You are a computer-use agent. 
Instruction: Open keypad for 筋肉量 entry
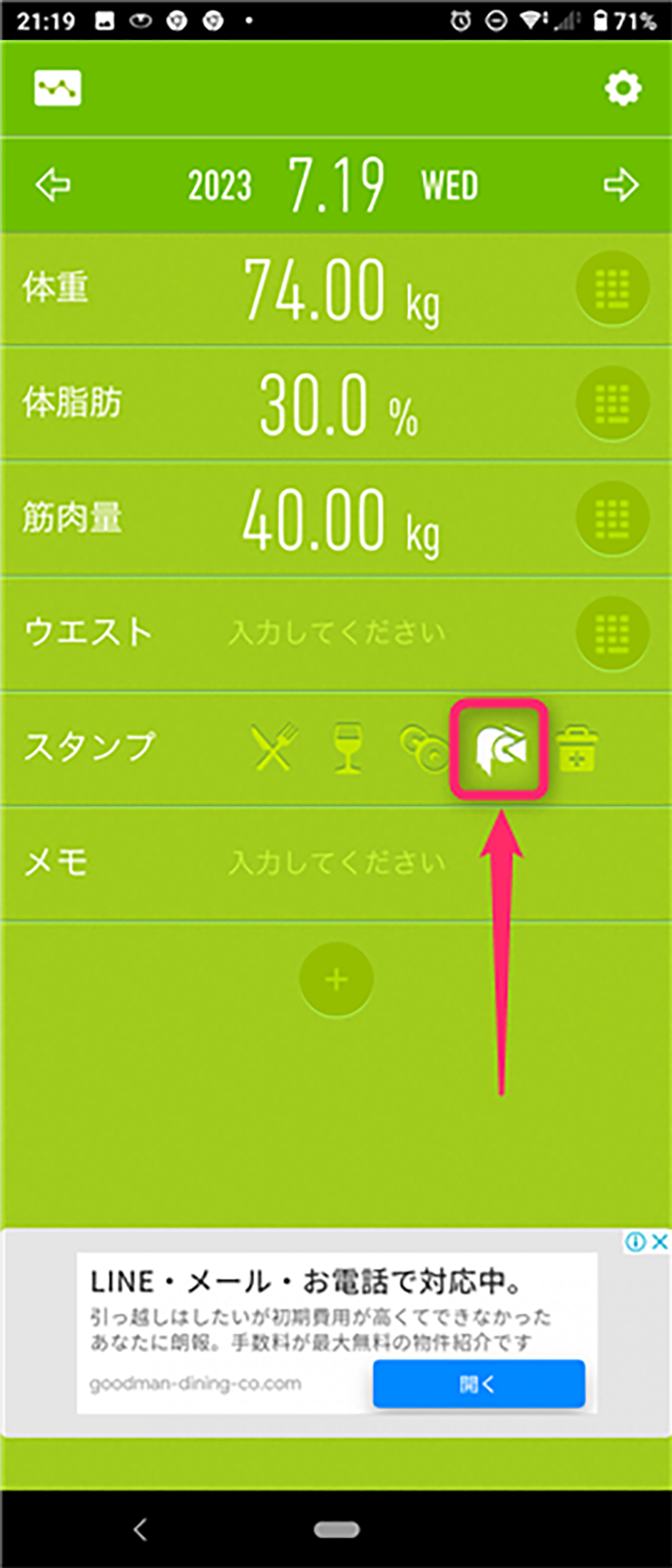[612, 518]
